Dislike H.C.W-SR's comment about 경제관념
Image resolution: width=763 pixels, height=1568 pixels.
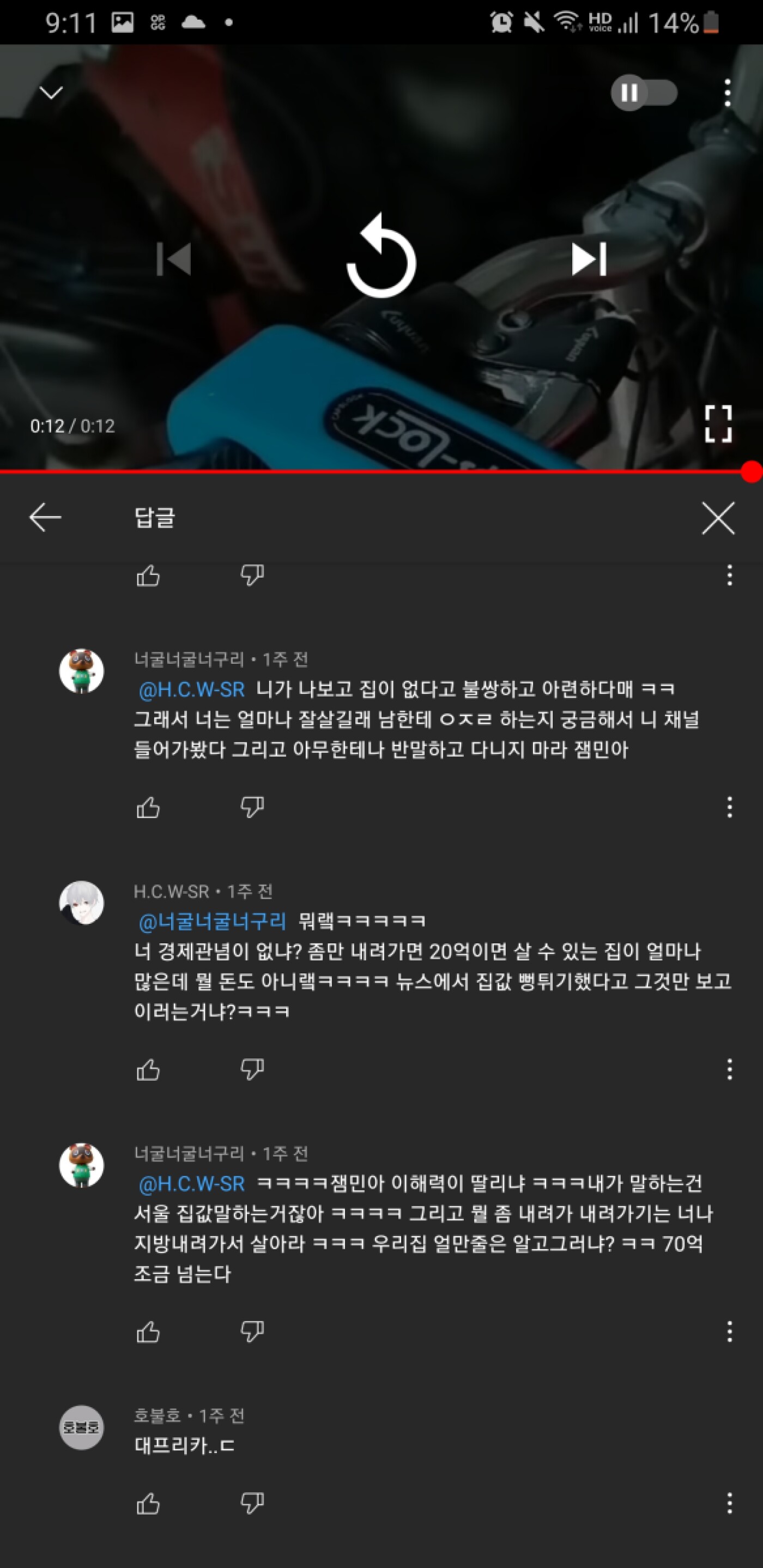point(252,1069)
